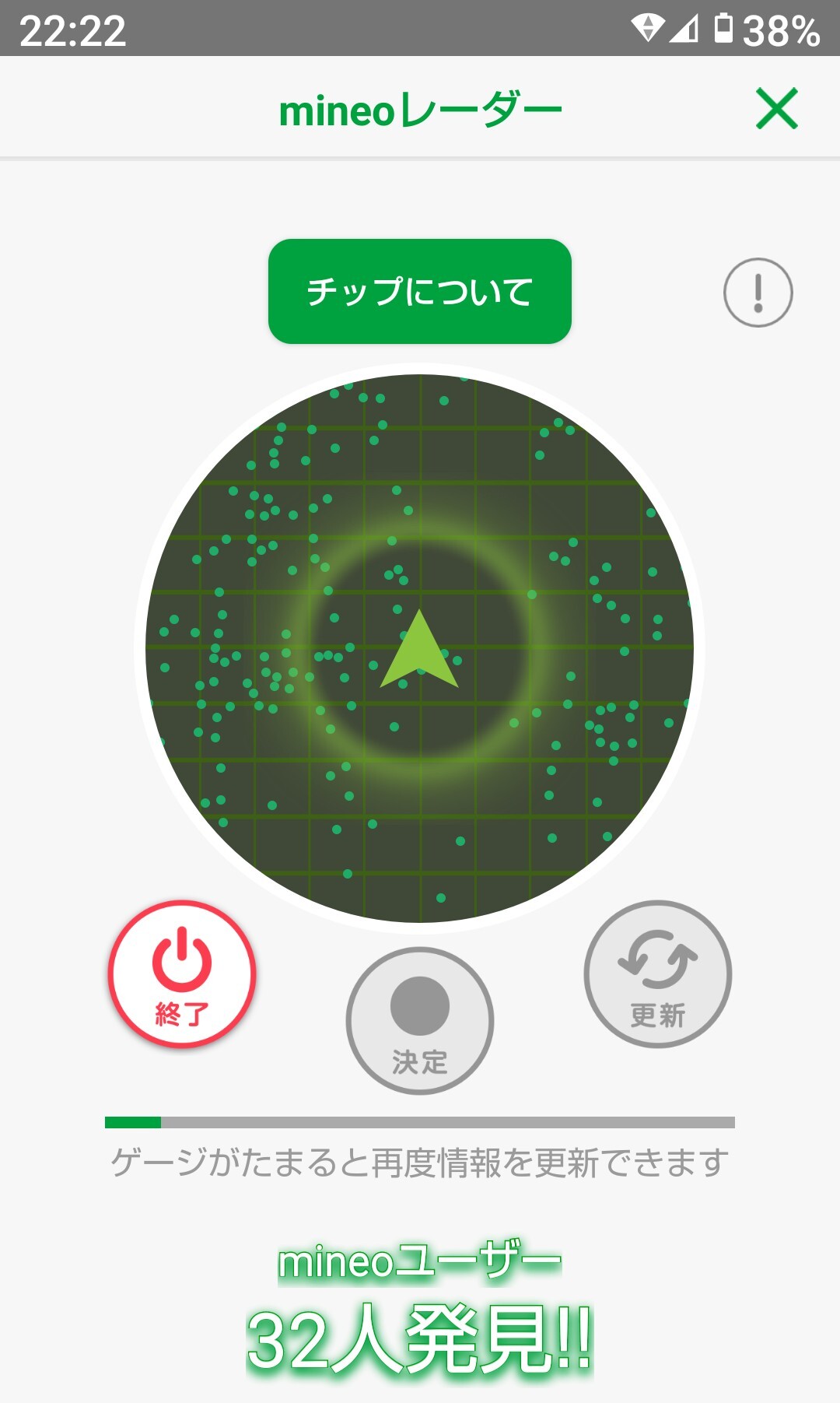Tap the red 終了 power button
This screenshot has width=840, height=1403.
tap(182, 973)
